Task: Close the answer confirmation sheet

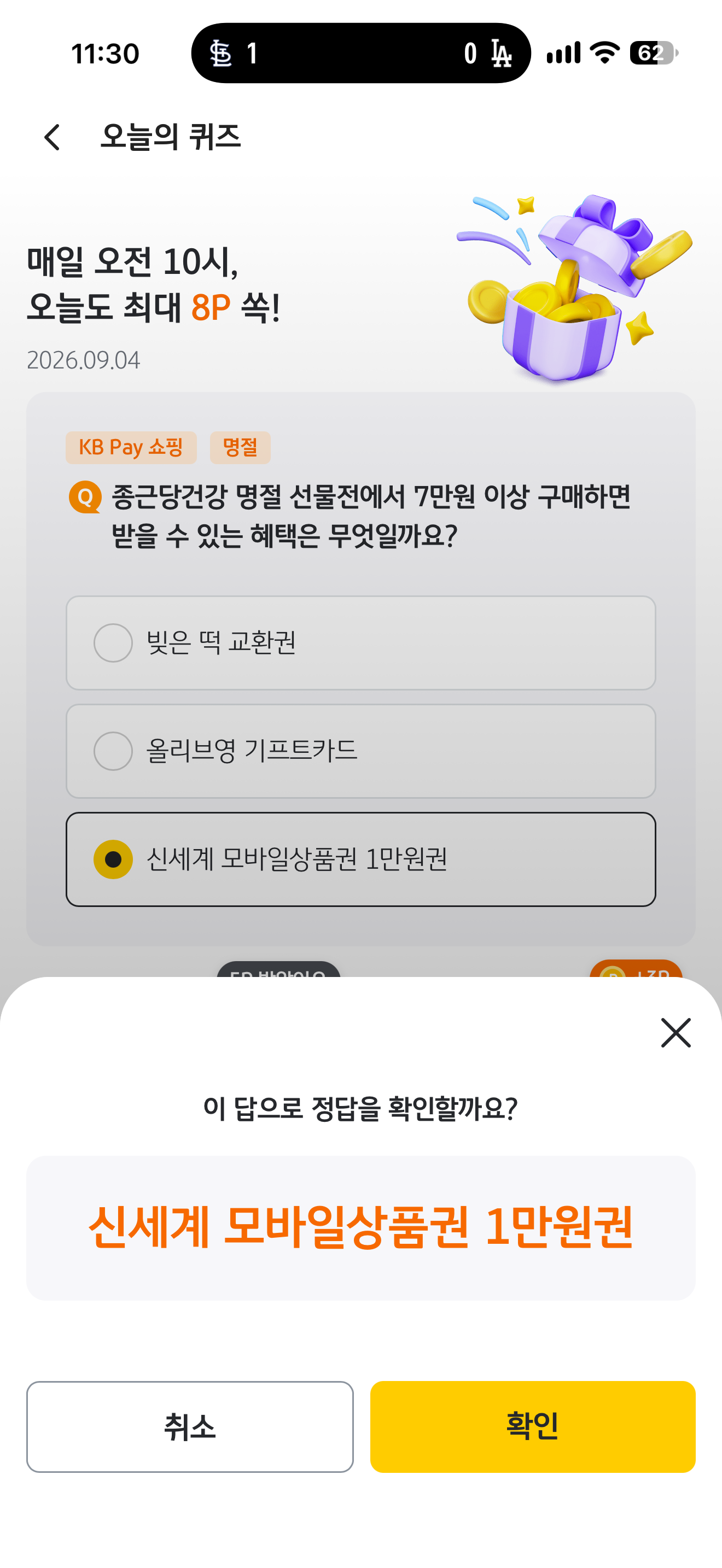Action: (x=676, y=1032)
